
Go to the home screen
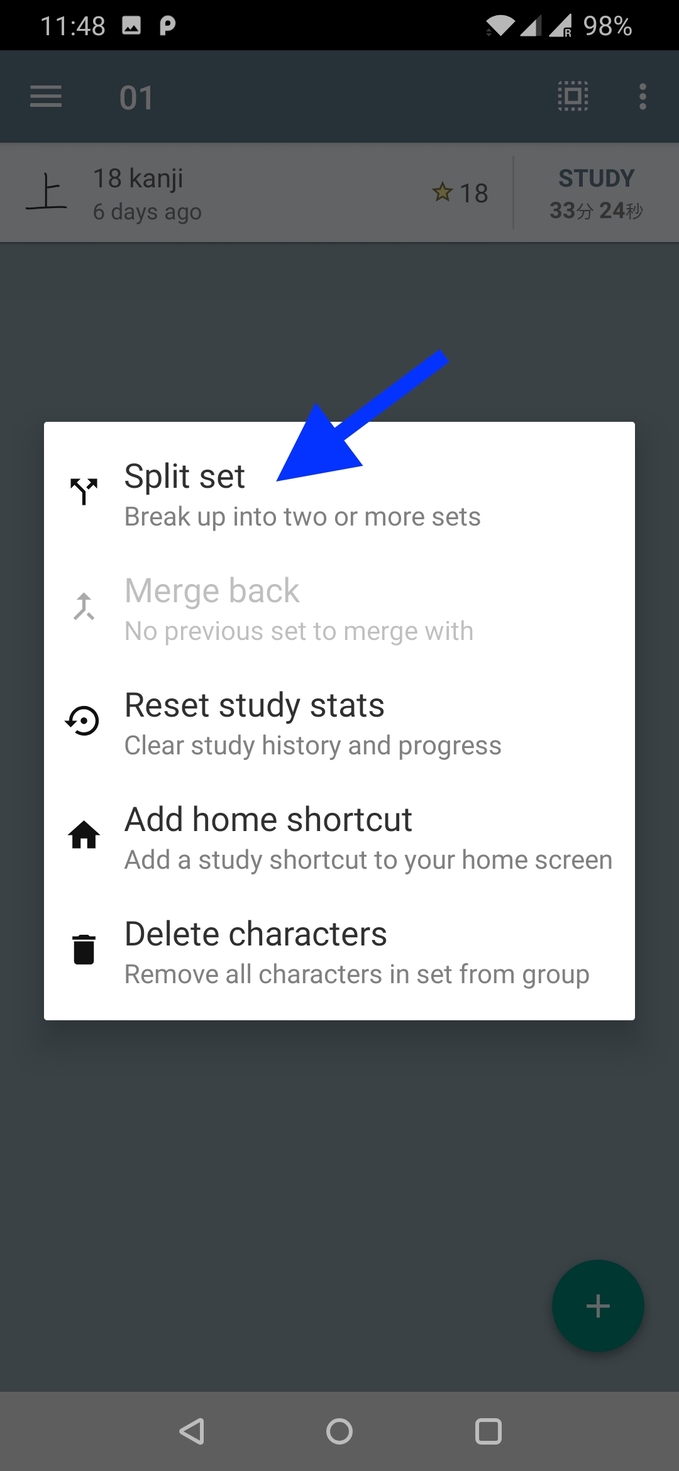pos(339,1431)
